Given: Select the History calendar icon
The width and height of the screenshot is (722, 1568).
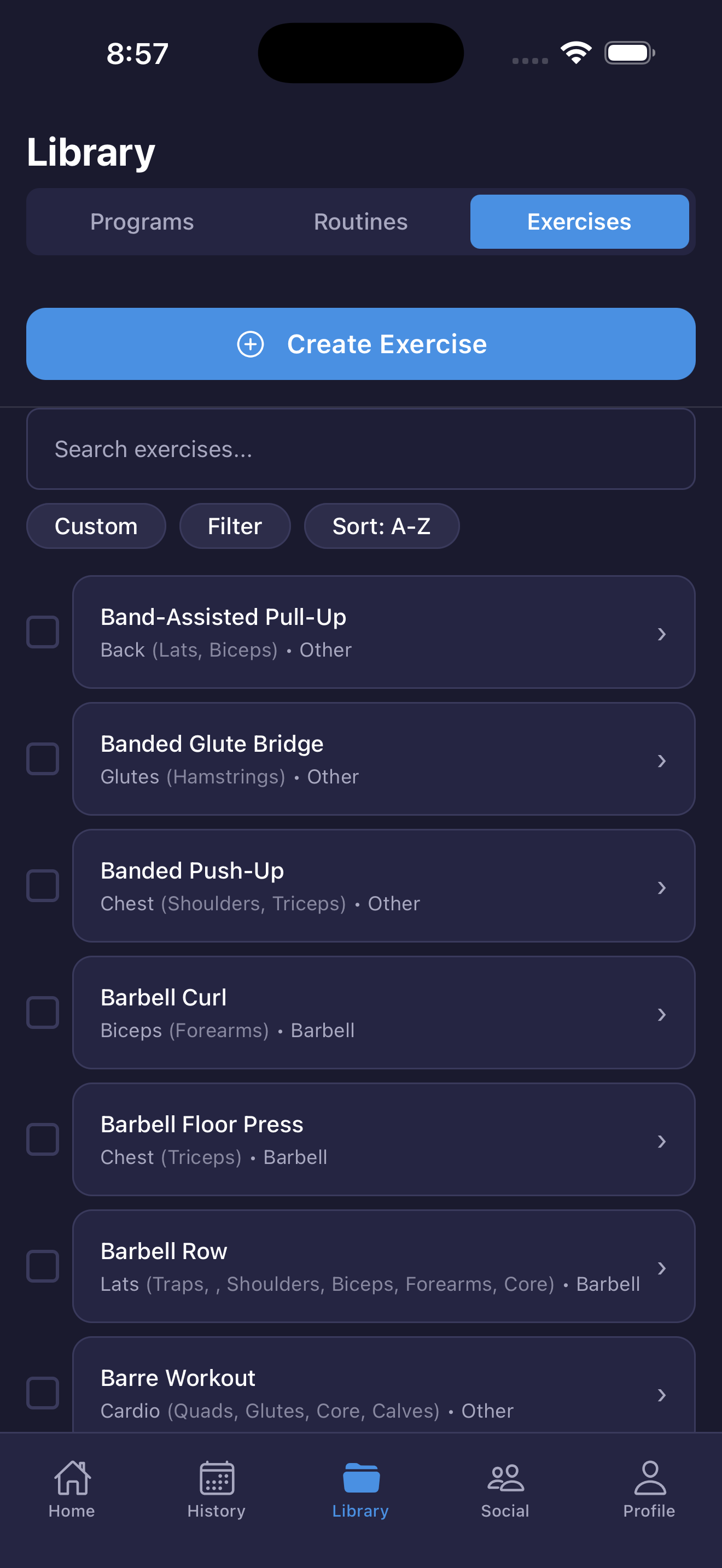Looking at the screenshot, I should tap(216, 1478).
